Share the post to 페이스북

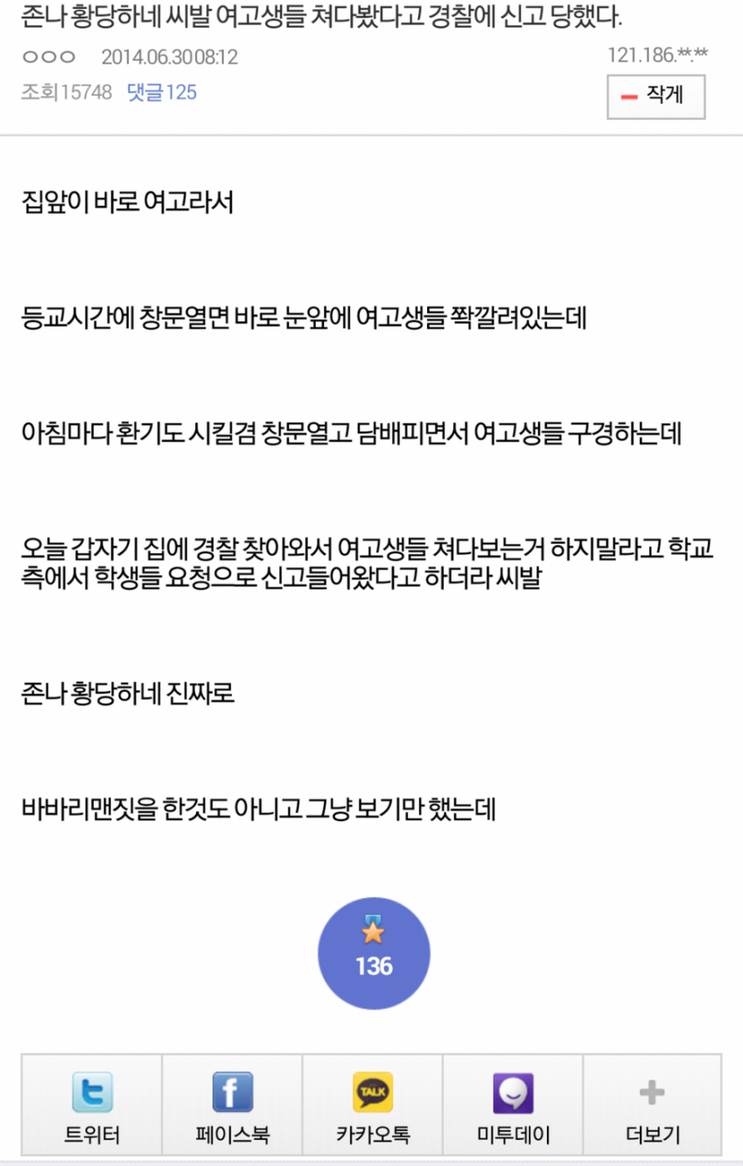[x=232, y=1105]
